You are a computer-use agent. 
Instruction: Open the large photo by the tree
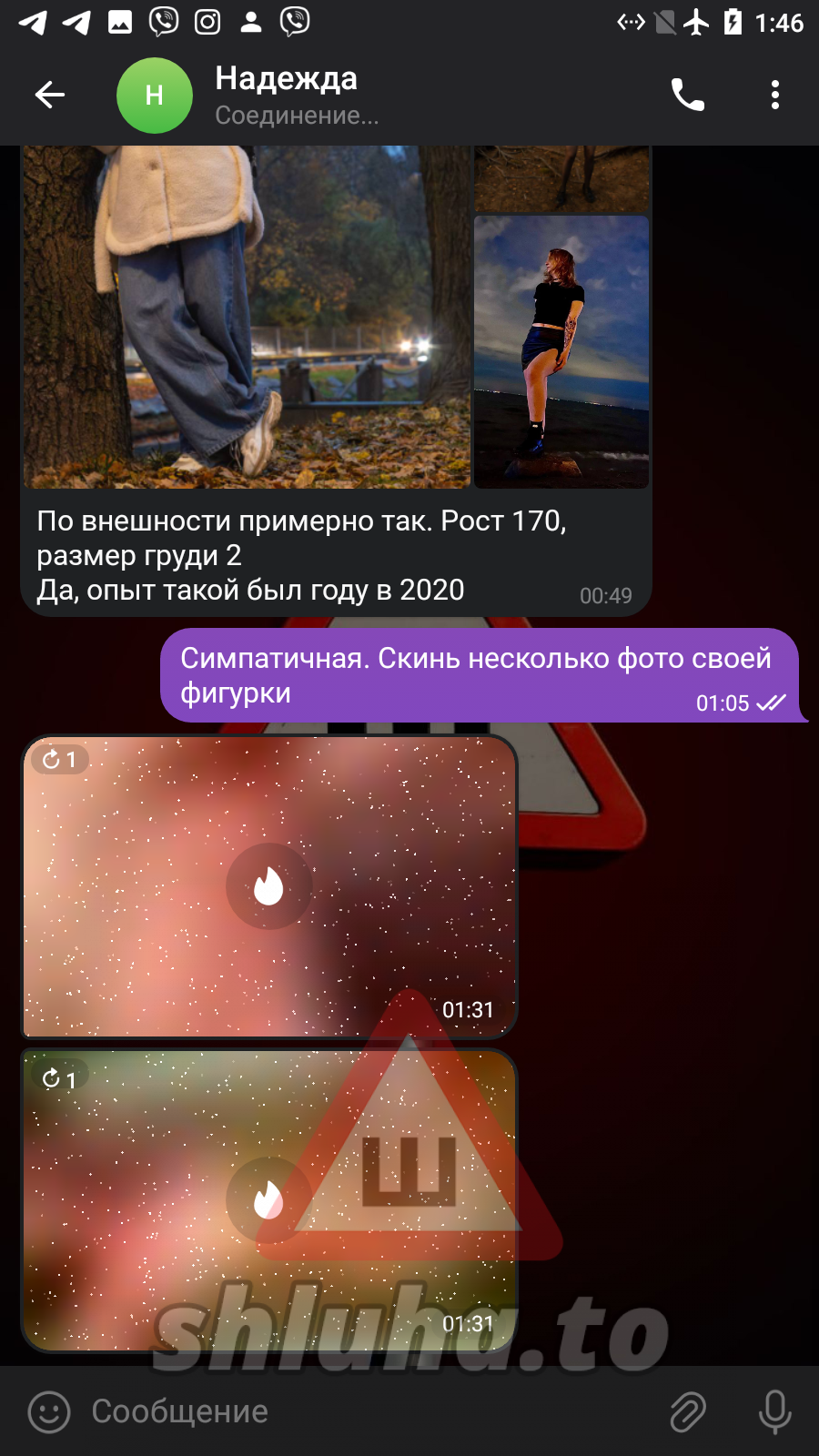(x=246, y=318)
